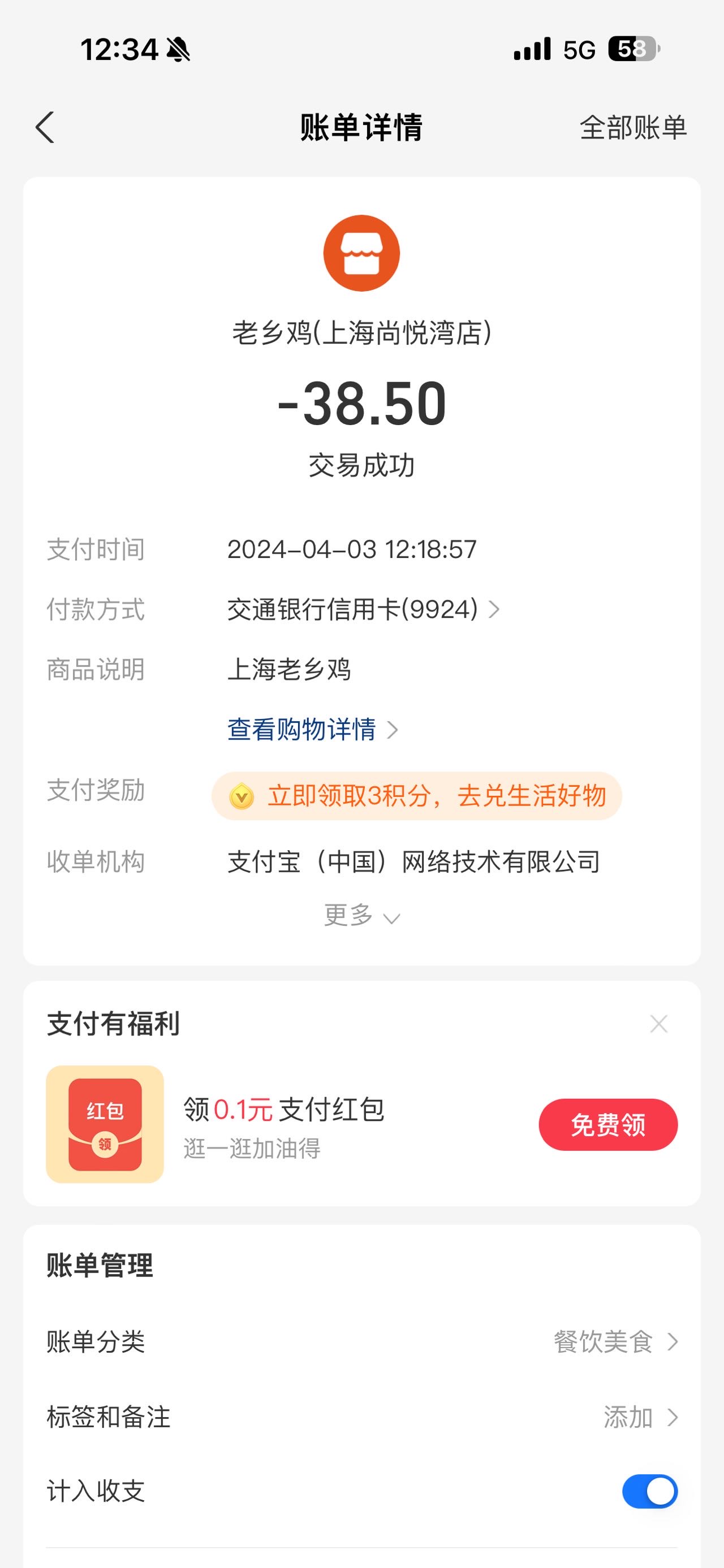The width and height of the screenshot is (724, 1568).
Task: Turn off the 计入收支 switch
Action: click(x=650, y=1491)
